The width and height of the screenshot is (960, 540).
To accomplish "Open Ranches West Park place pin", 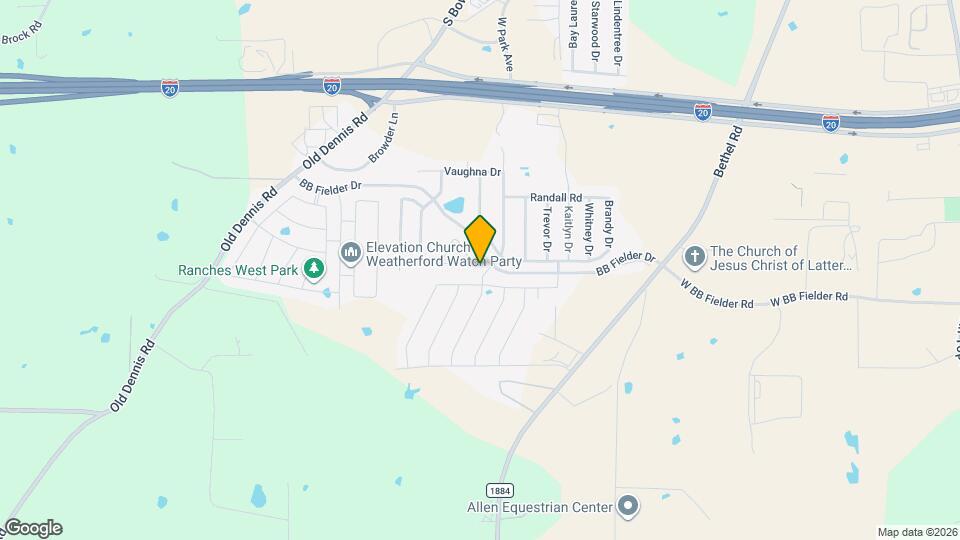I will coord(315,268).
